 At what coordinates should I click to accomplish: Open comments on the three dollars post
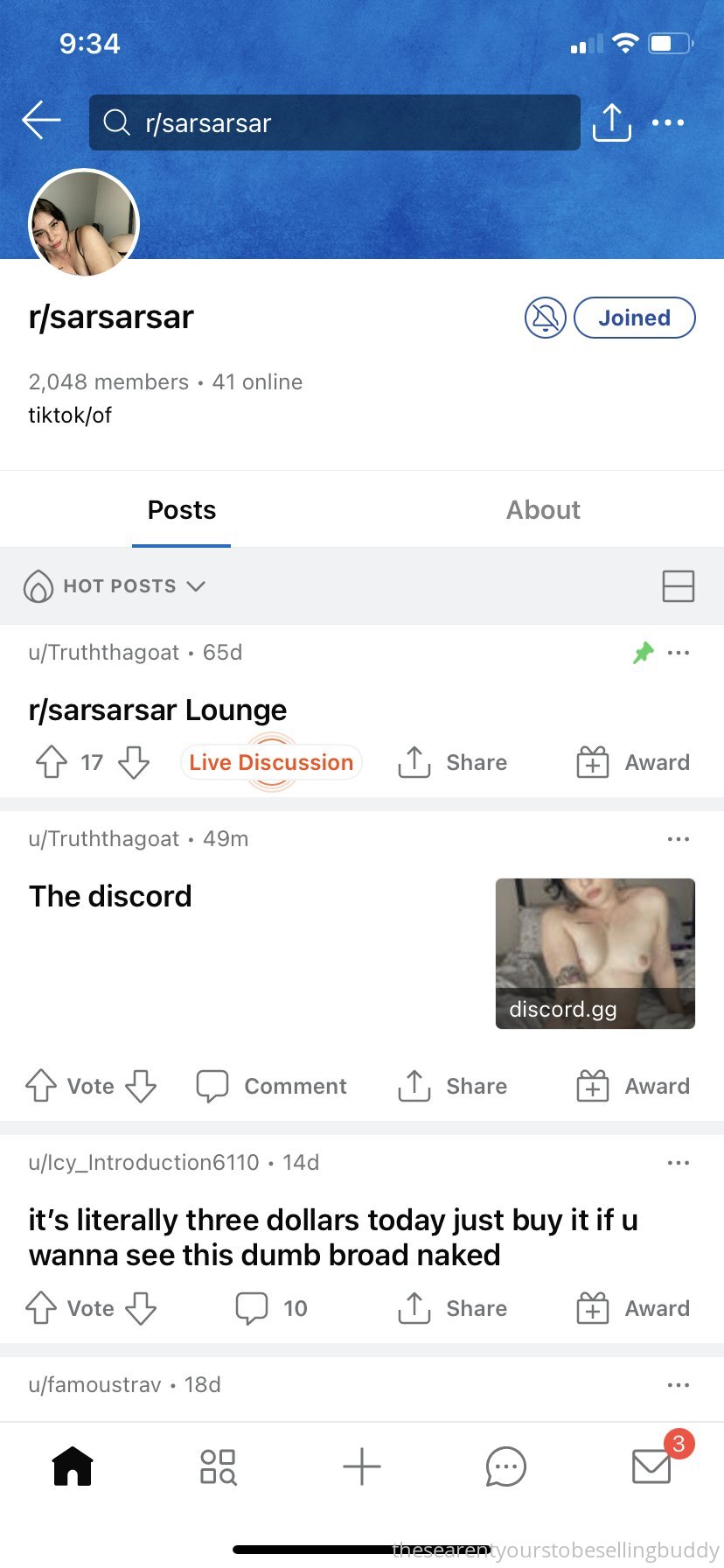tap(272, 1308)
